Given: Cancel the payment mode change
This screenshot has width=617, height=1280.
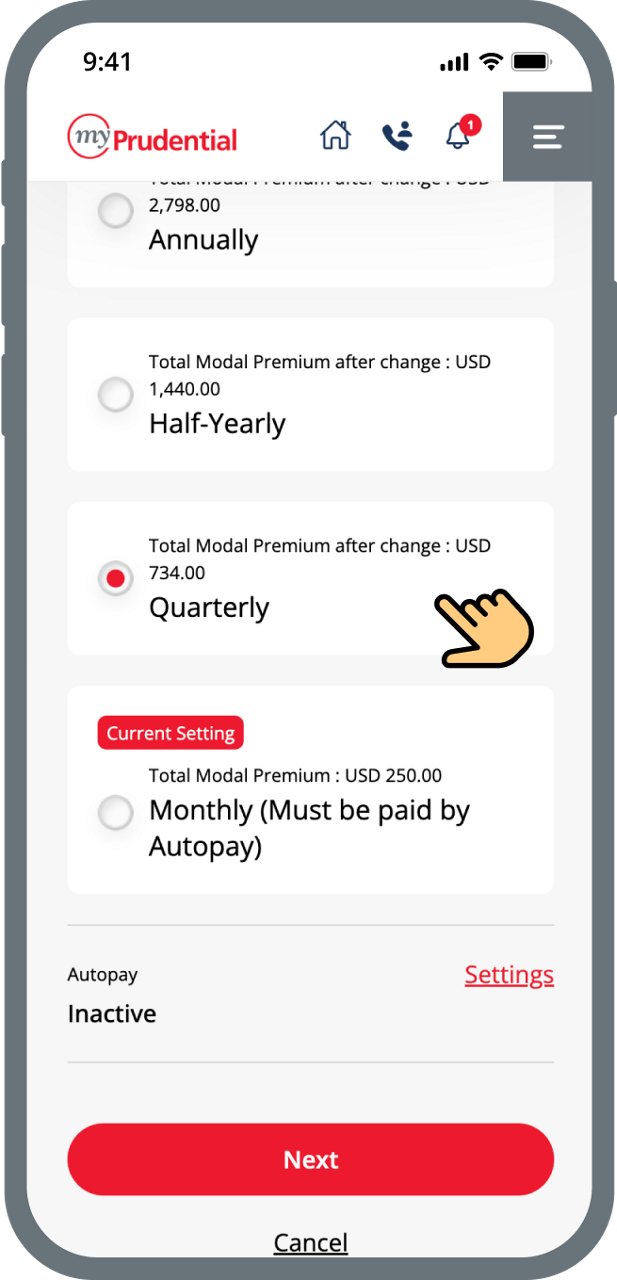Looking at the screenshot, I should click(310, 1243).
